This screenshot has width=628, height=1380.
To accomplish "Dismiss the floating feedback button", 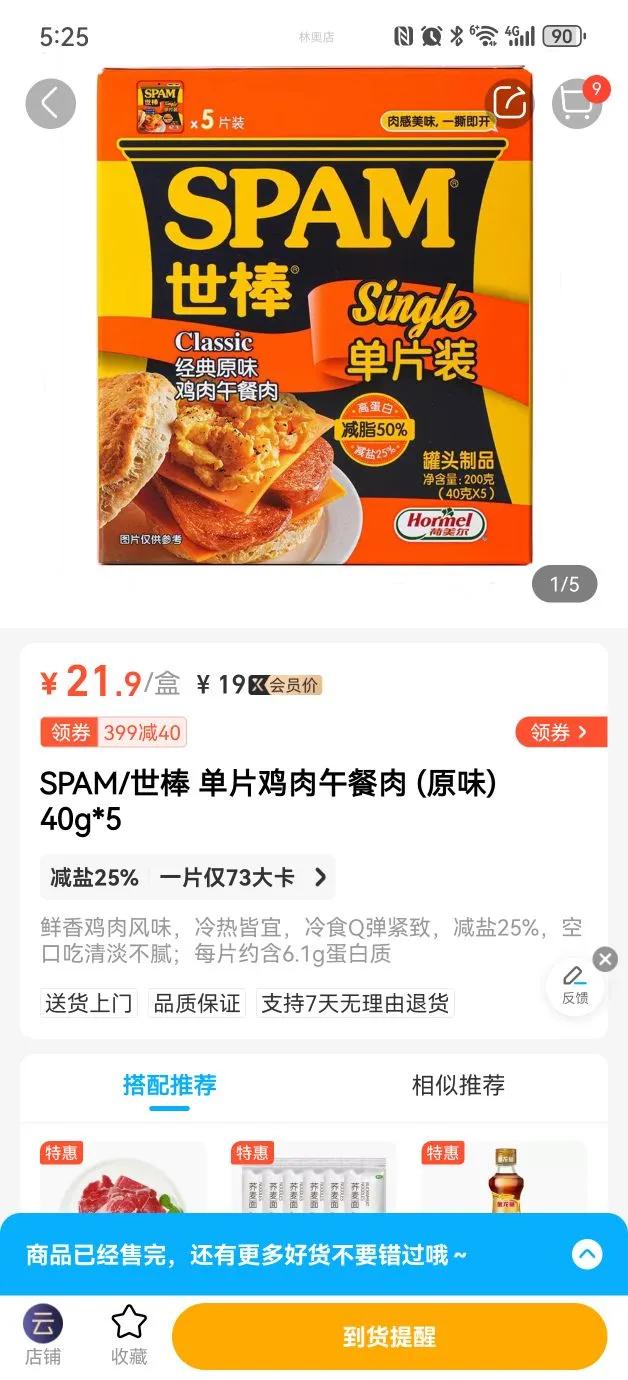I will 605,959.
